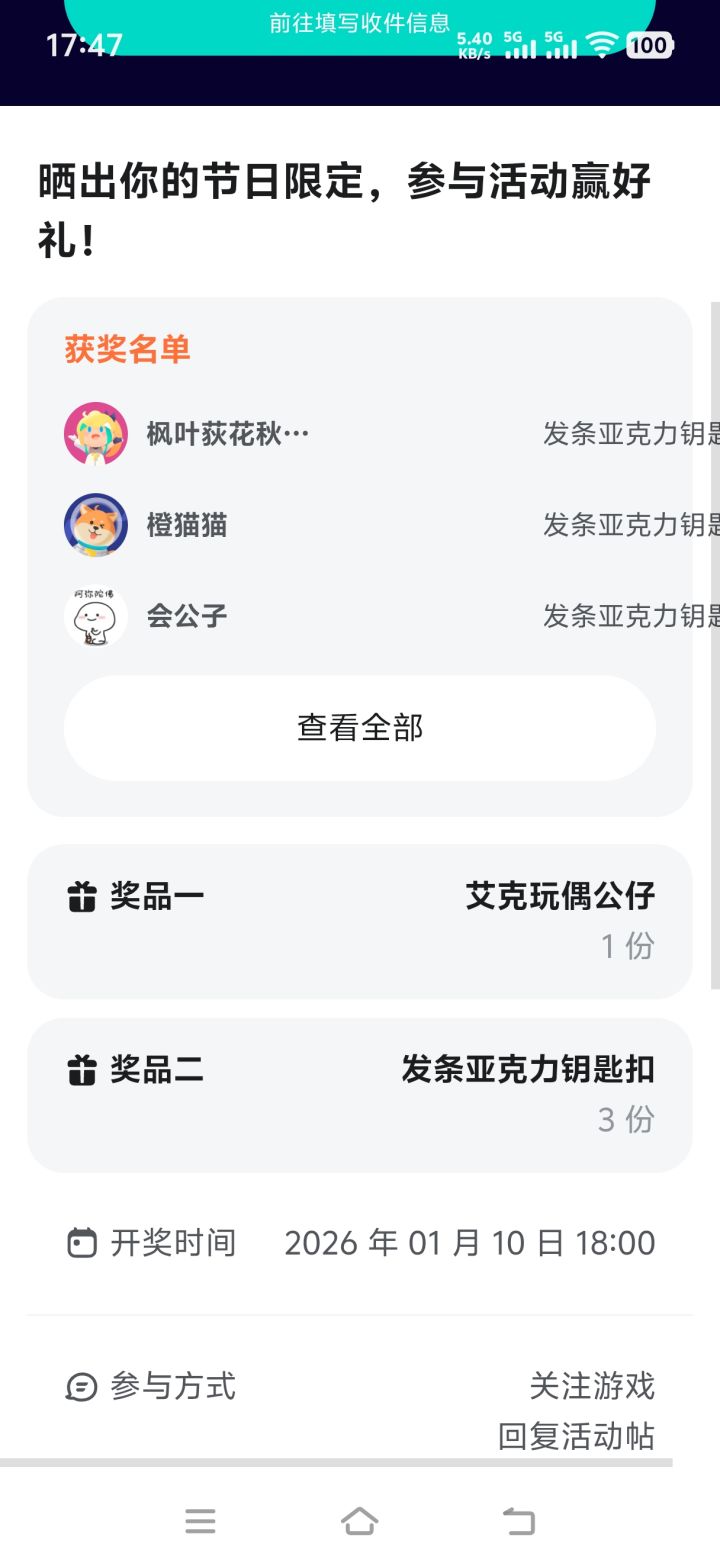Tap the home button in navigation bar
Viewport: 720px width, 1563px height.
[x=360, y=1521]
